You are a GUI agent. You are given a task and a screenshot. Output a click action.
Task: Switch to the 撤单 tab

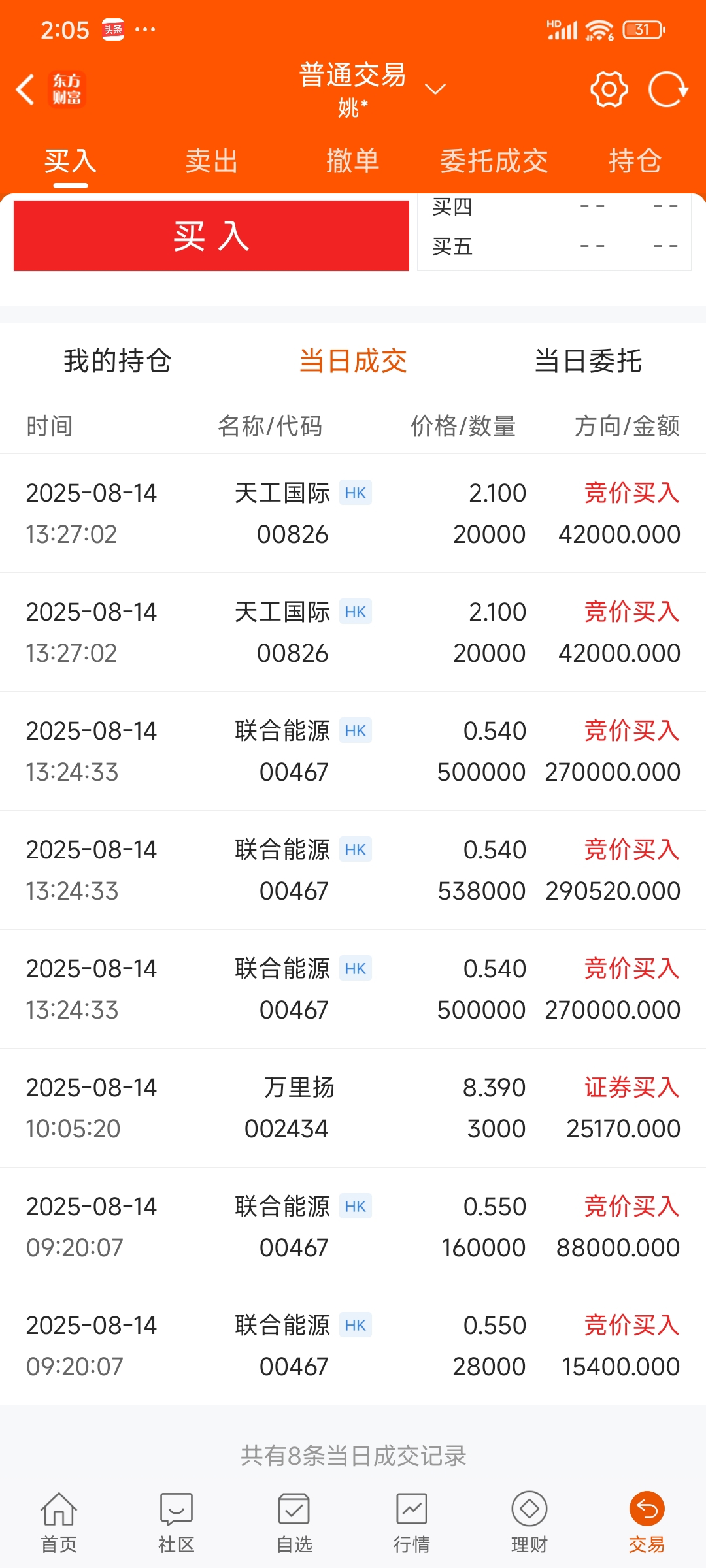[x=353, y=161]
